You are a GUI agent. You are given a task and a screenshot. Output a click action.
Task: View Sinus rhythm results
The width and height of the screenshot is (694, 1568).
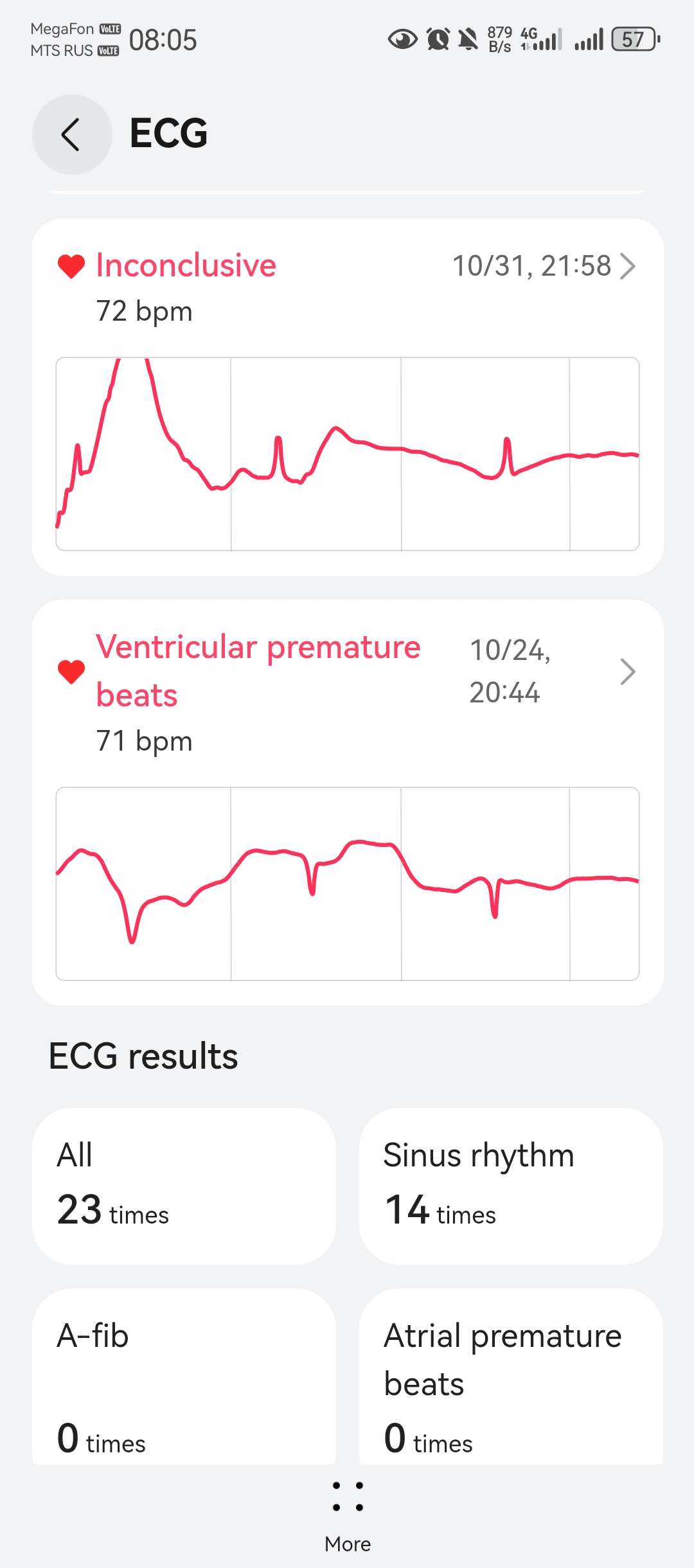click(x=510, y=1186)
